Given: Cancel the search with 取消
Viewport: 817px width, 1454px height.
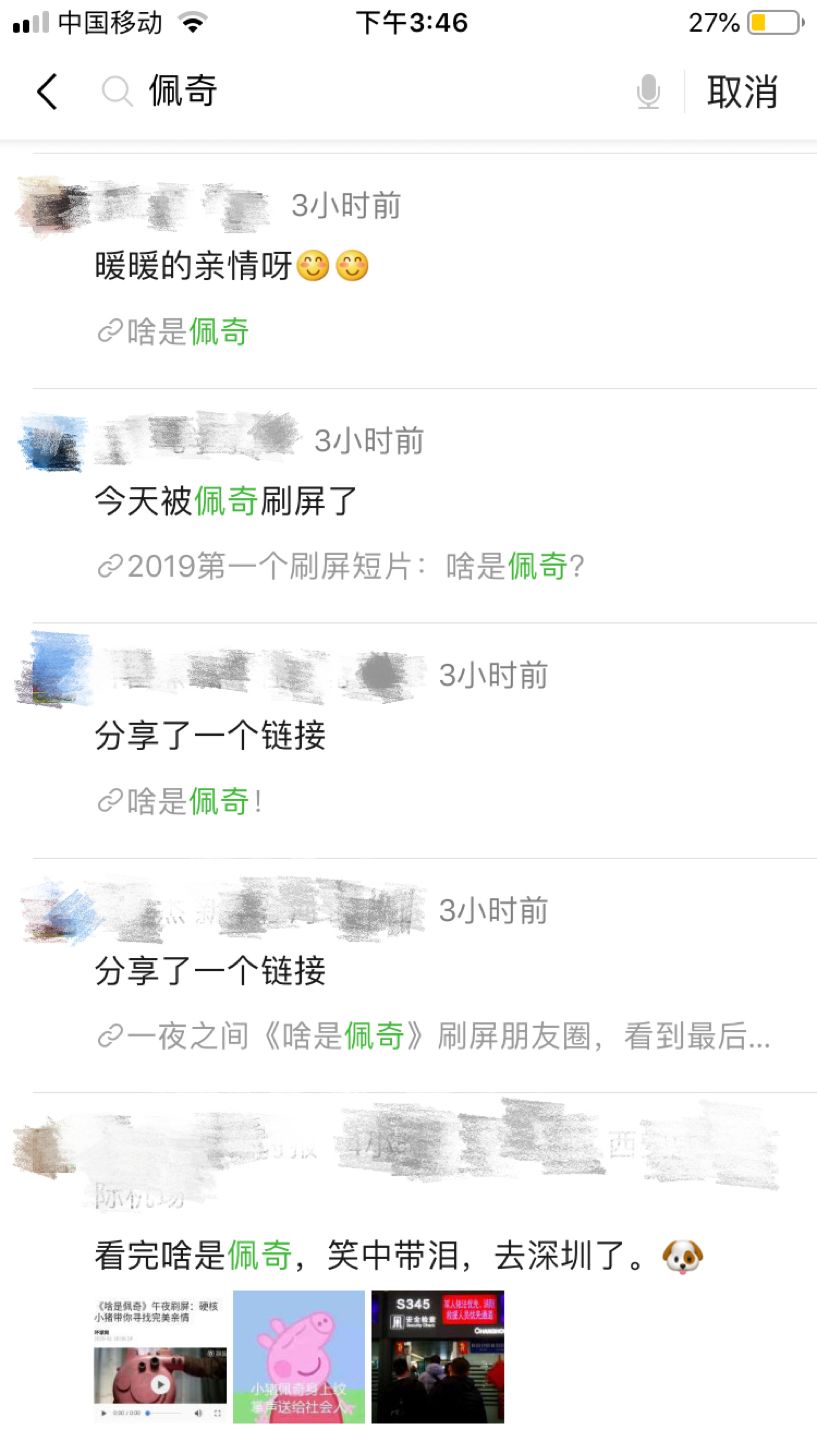Looking at the screenshot, I should [x=741, y=92].
